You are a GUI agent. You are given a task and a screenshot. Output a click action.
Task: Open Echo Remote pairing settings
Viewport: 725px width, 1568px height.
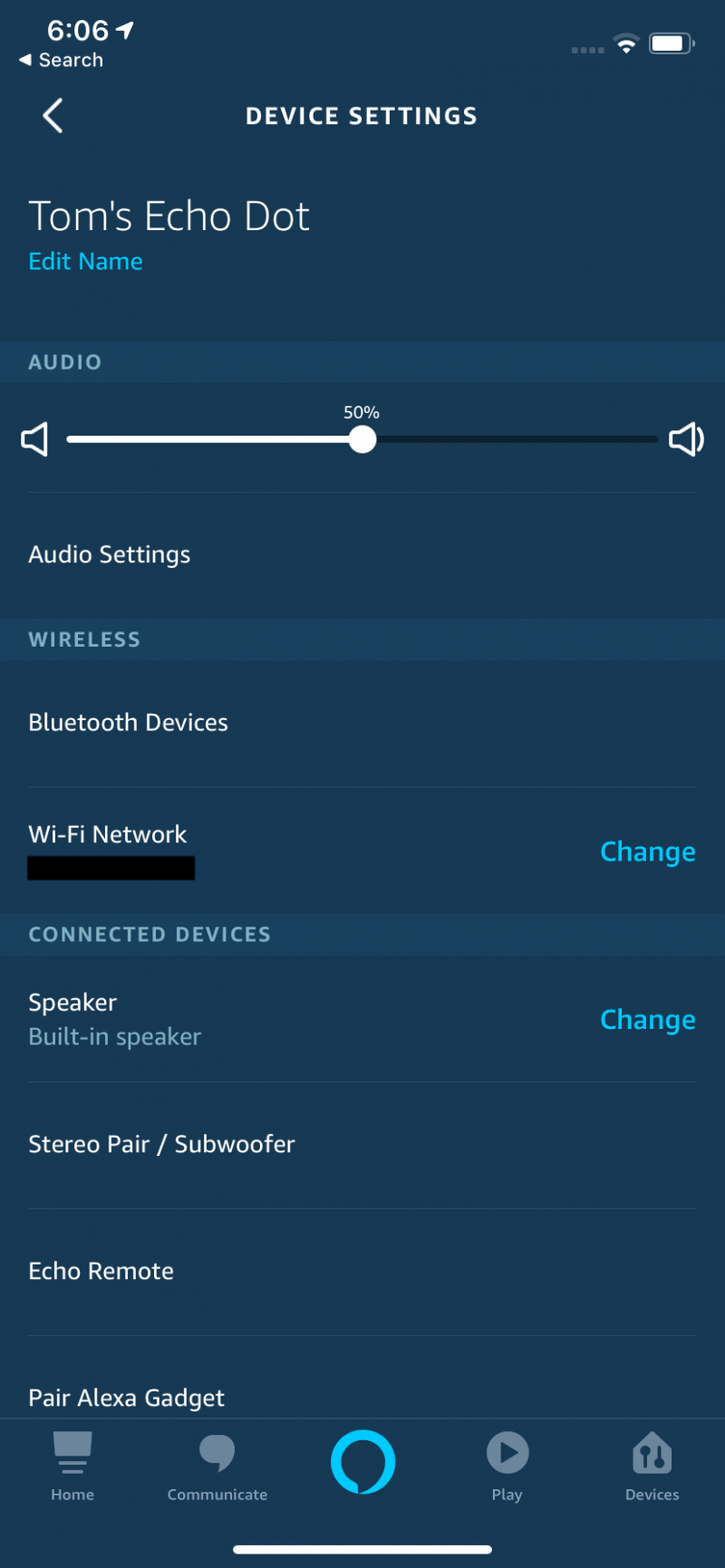(x=101, y=1271)
